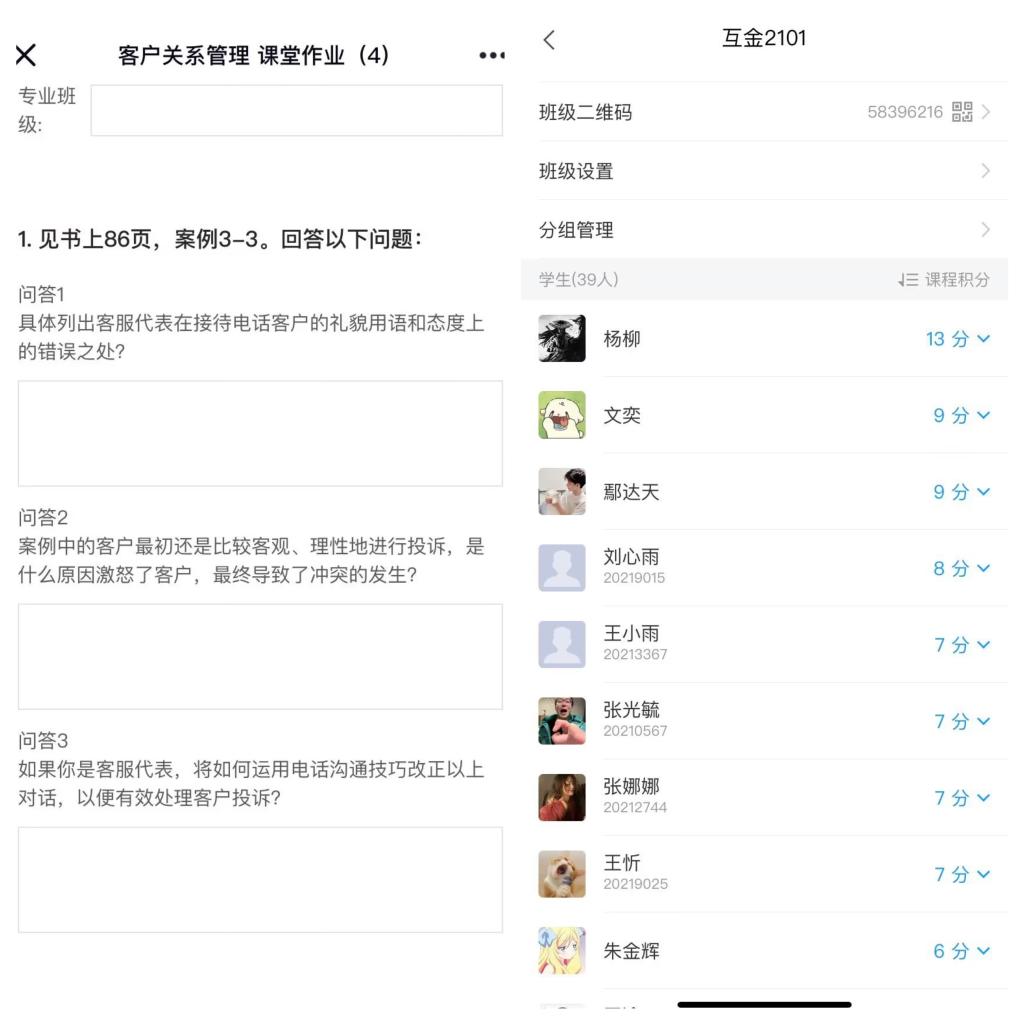Expand 杨柳's 13 分 score

point(957,339)
